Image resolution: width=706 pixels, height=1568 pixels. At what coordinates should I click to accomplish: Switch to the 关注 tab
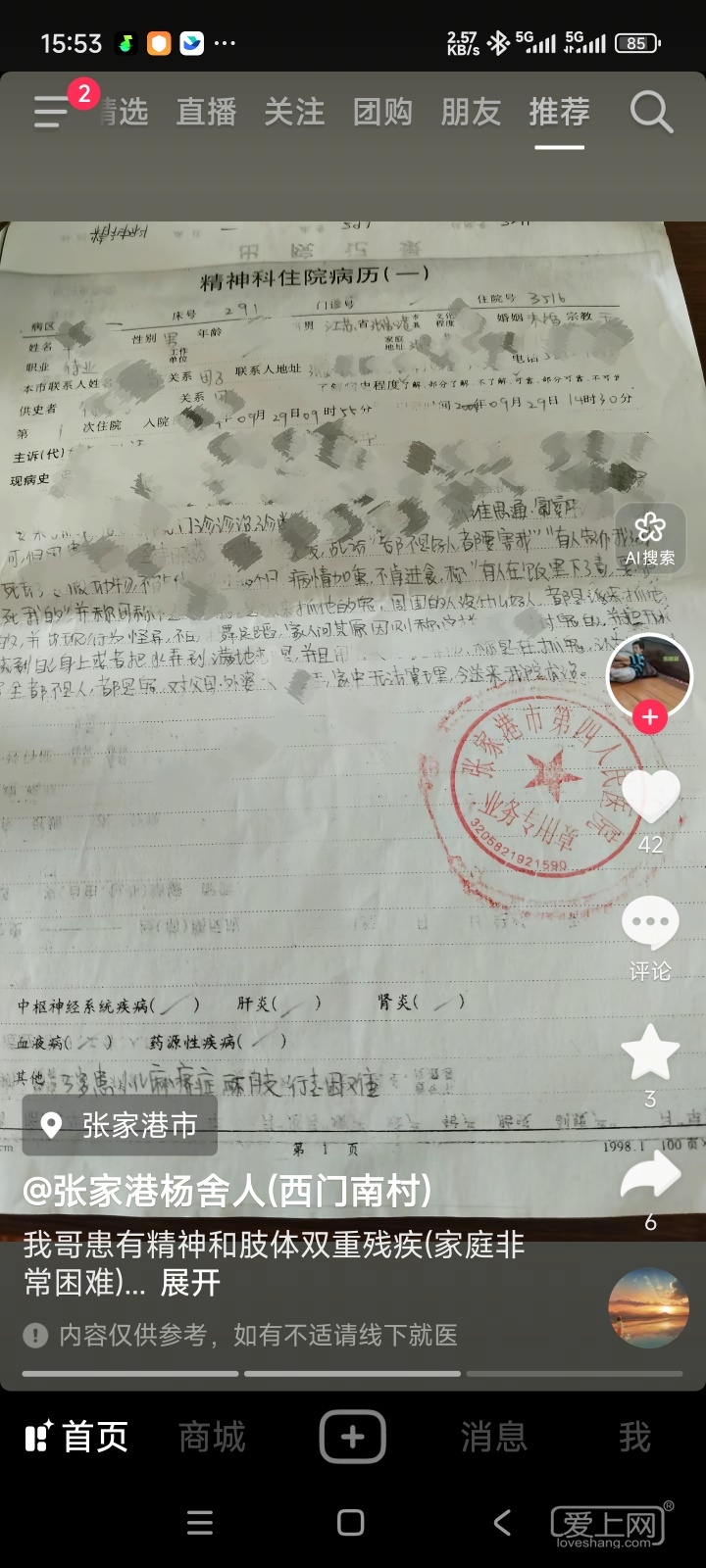click(x=294, y=112)
